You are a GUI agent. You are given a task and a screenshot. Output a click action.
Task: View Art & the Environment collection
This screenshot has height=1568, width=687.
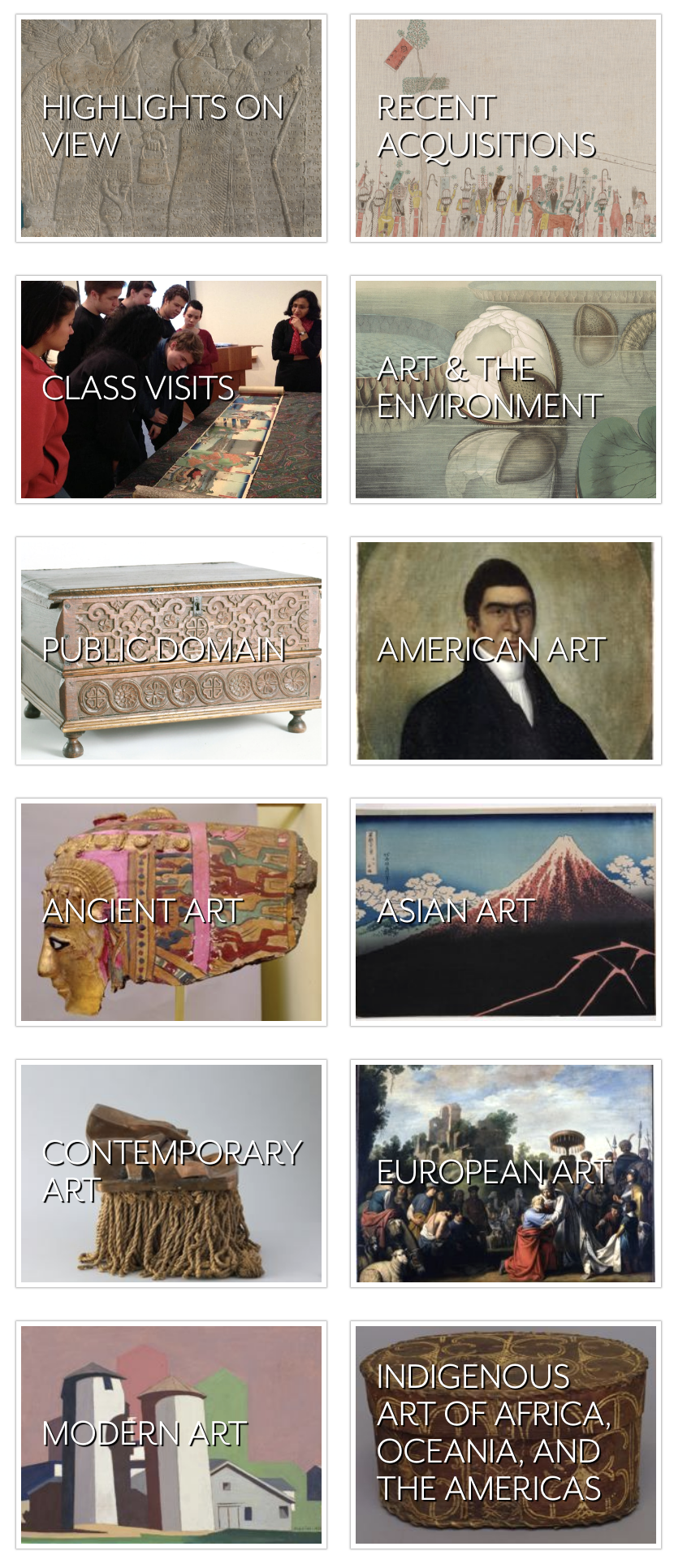(x=506, y=390)
